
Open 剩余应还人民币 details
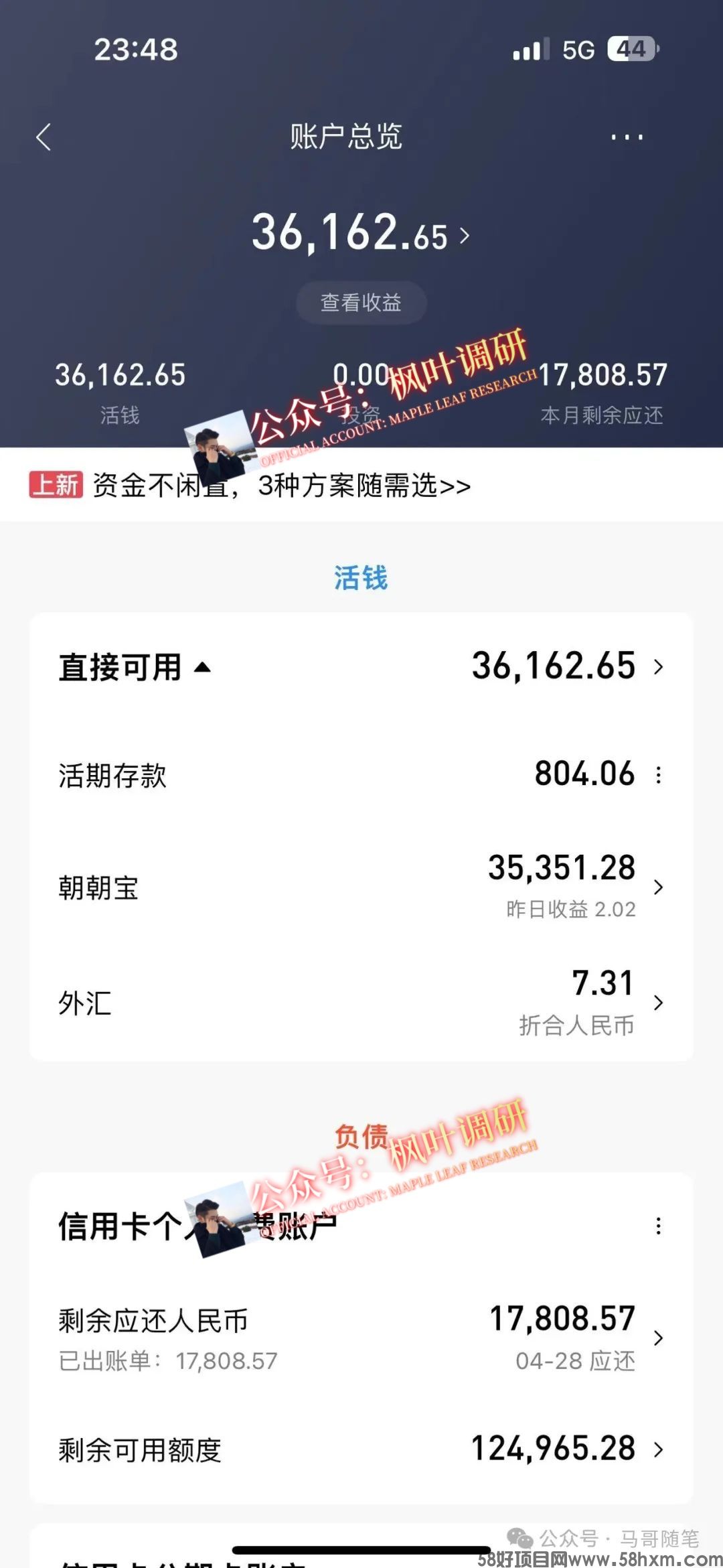tap(361, 1338)
